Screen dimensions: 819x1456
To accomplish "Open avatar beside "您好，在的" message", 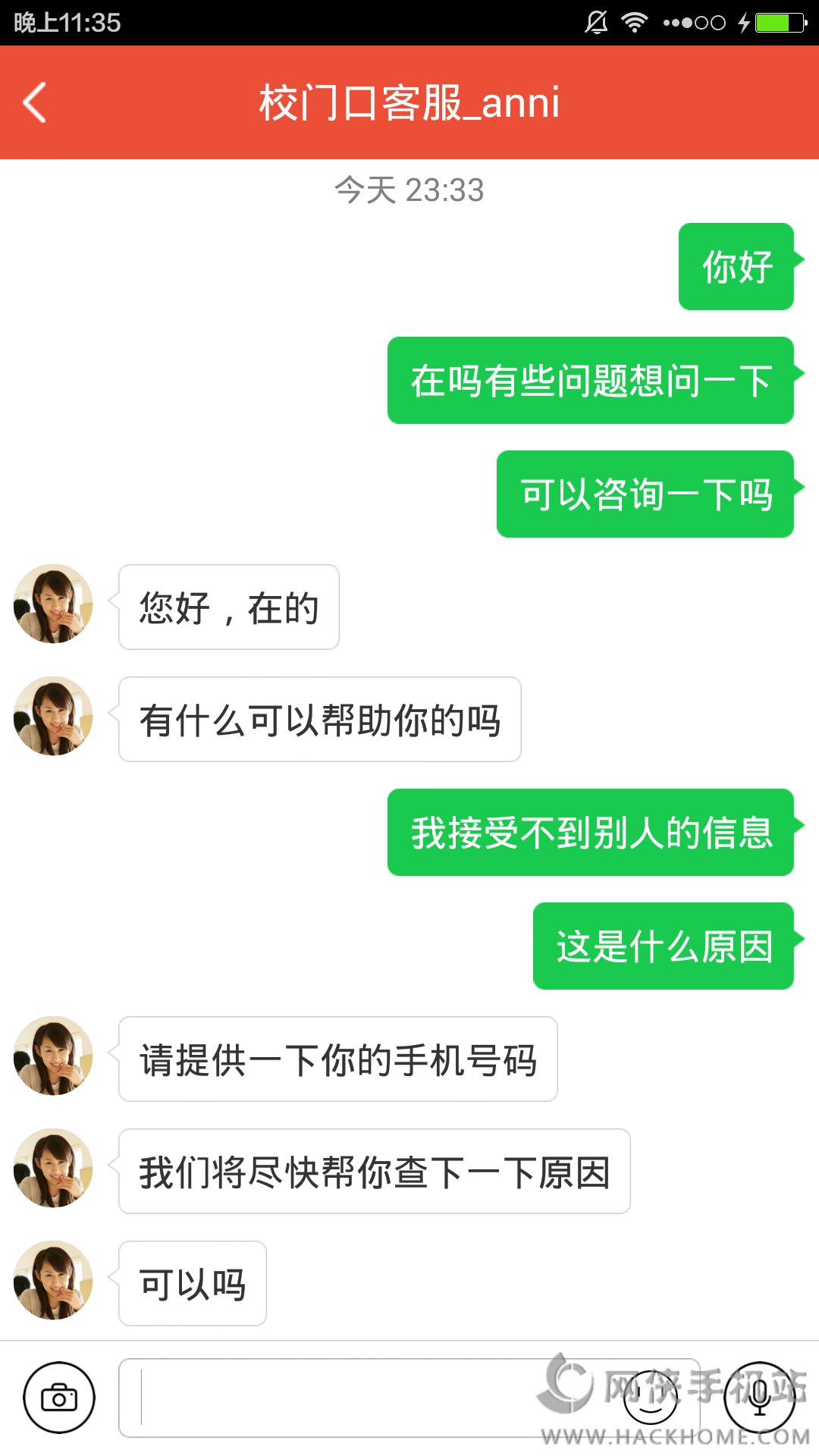I will (x=53, y=604).
